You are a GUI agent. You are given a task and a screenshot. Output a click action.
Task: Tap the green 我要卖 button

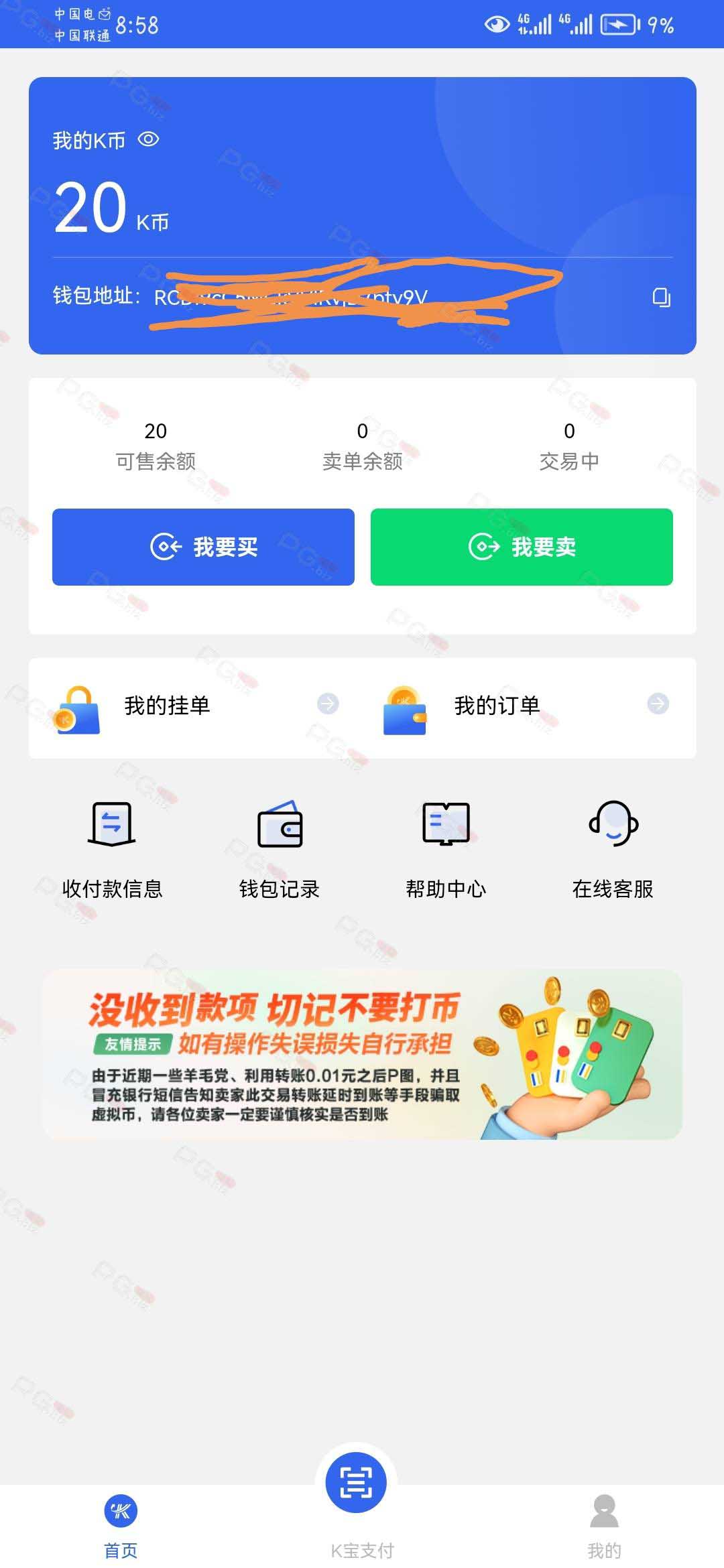[x=522, y=547]
